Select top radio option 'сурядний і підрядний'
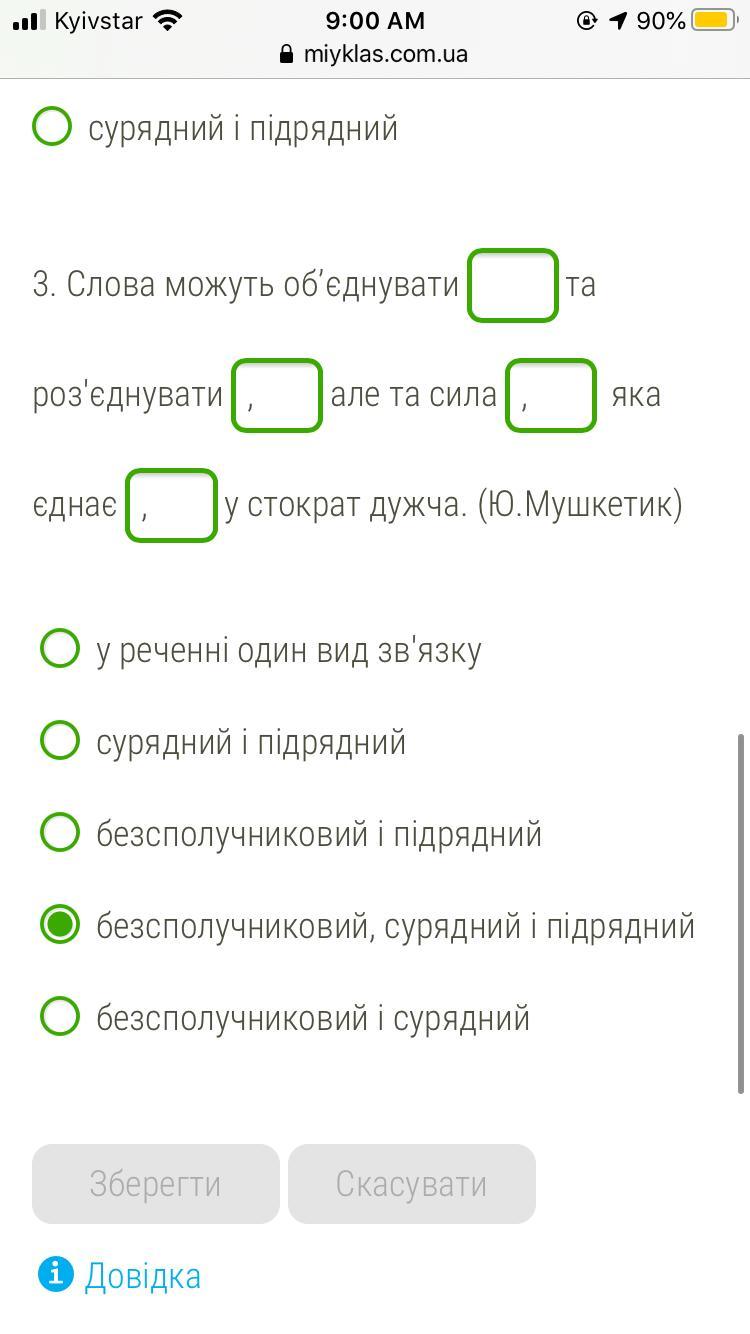This screenshot has width=750, height=1334. point(52,128)
